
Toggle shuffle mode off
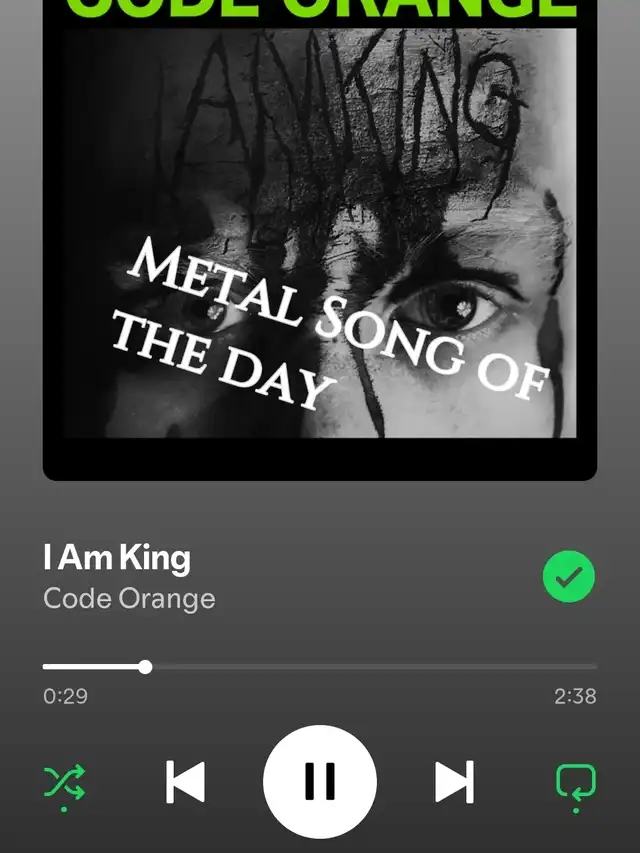point(64,781)
